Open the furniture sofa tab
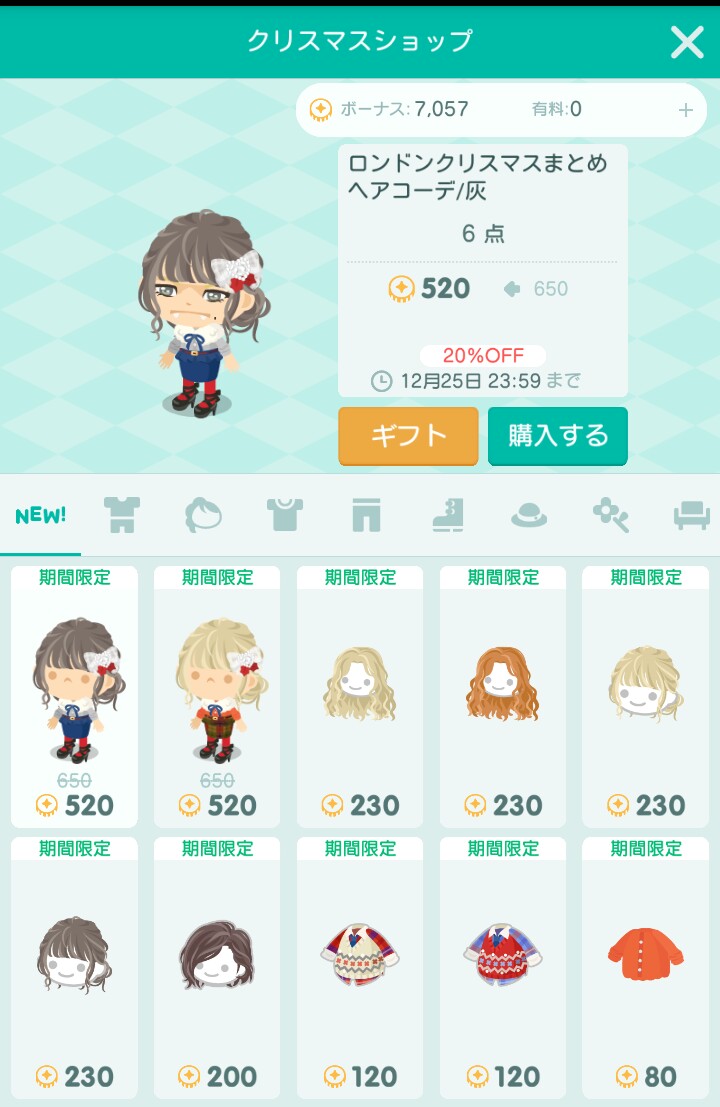 691,516
